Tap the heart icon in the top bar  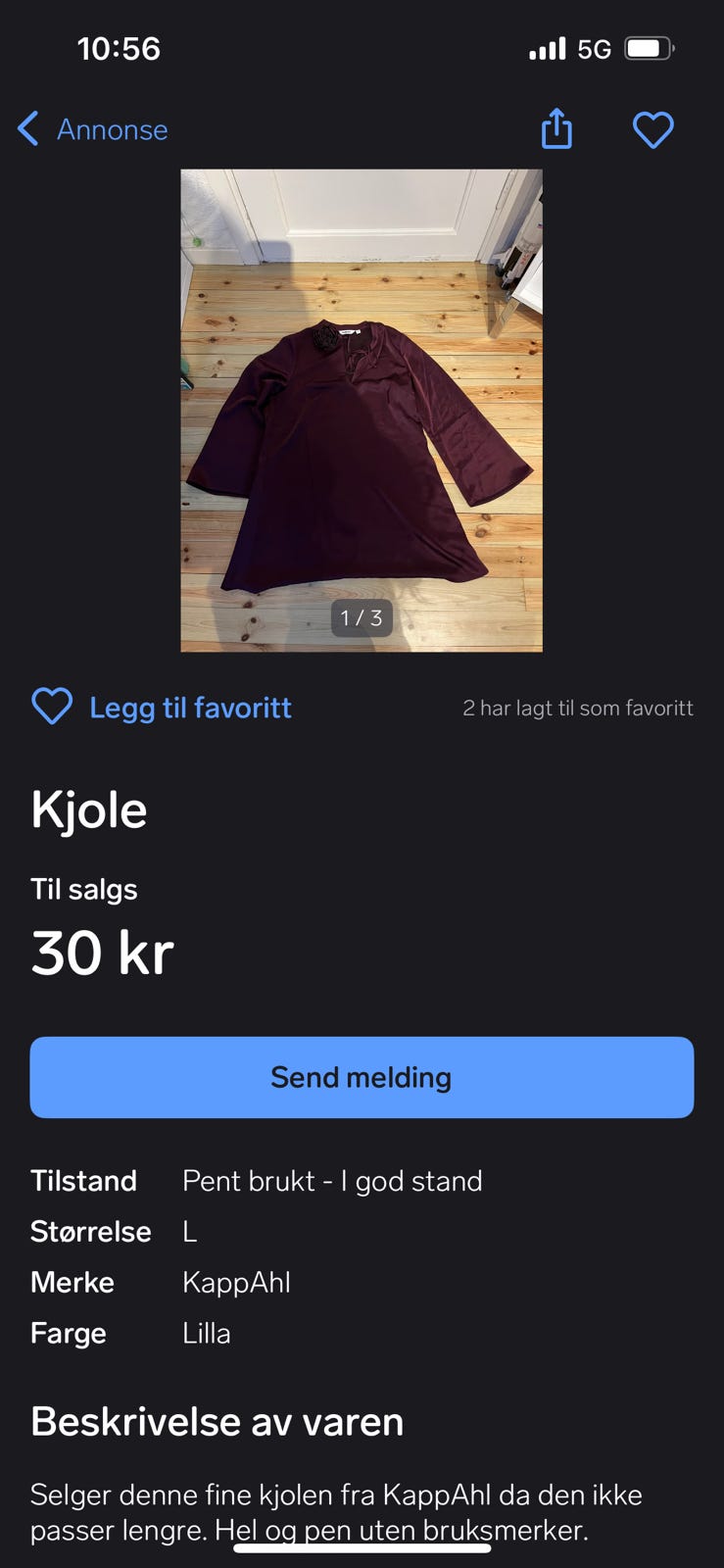(x=652, y=129)
